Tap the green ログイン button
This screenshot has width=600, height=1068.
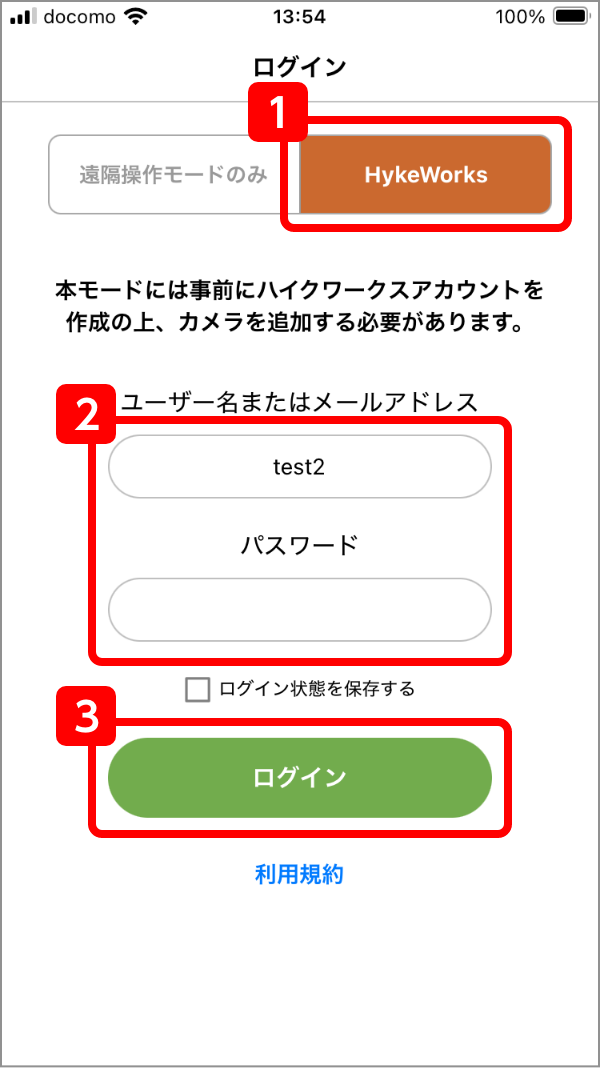point(299,777)
